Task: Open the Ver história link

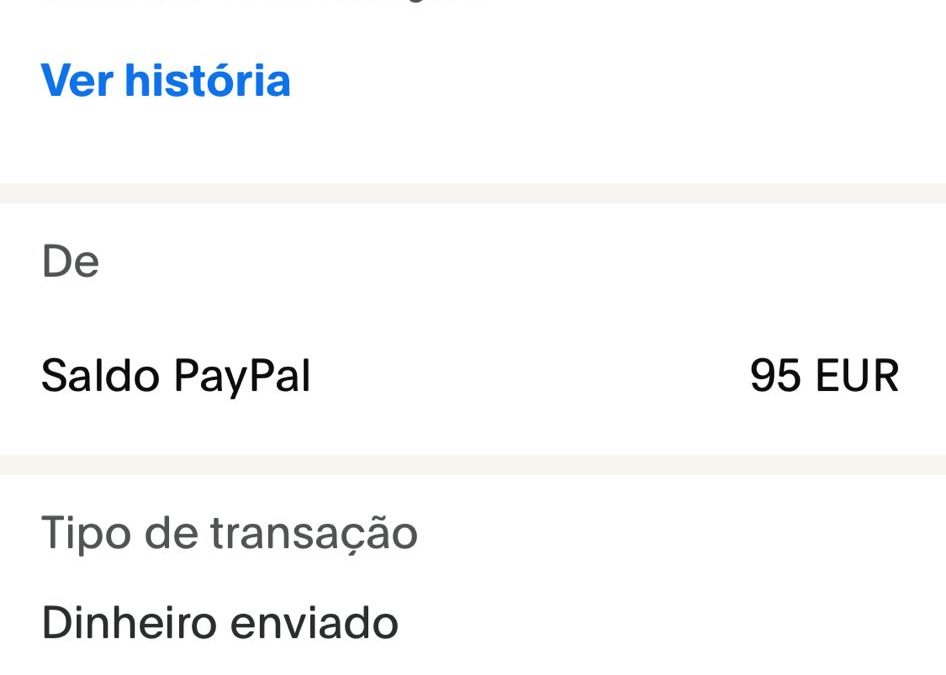Action: click(x=165, y=81)
